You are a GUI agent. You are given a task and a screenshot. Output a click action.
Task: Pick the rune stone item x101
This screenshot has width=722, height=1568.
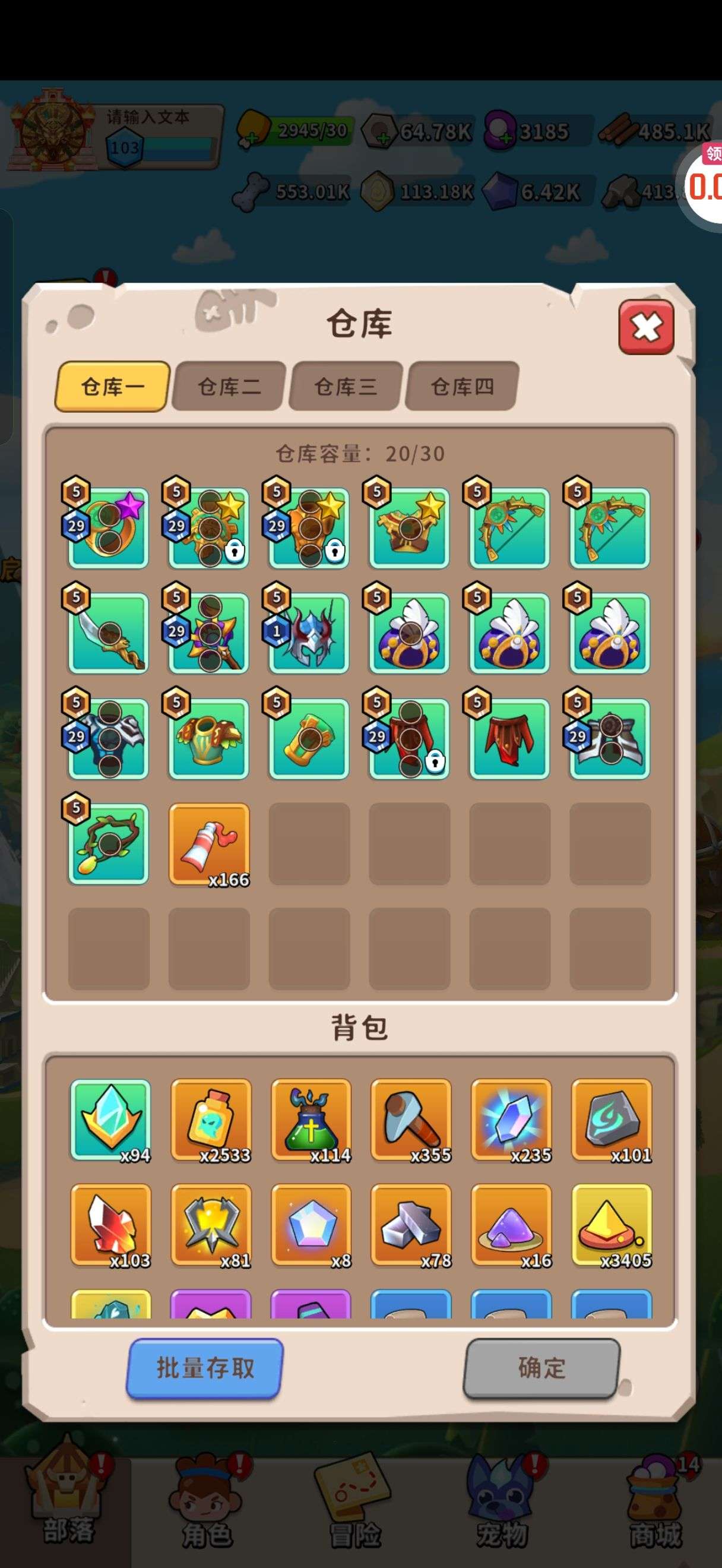click(x=612, y=1119)
